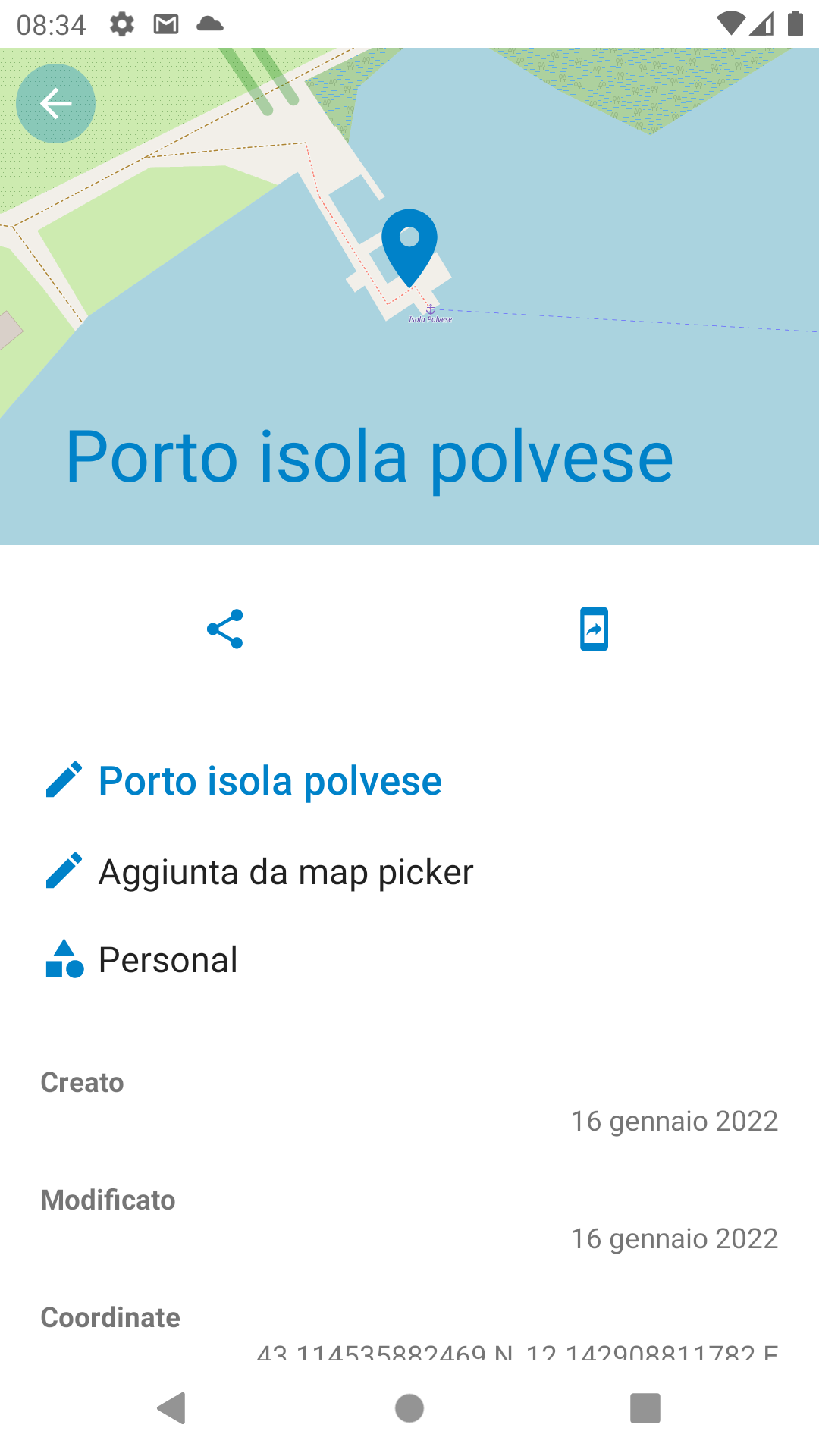Edit the name Porto isola polvese
The image size is (819, 1456).
(243, 781)
